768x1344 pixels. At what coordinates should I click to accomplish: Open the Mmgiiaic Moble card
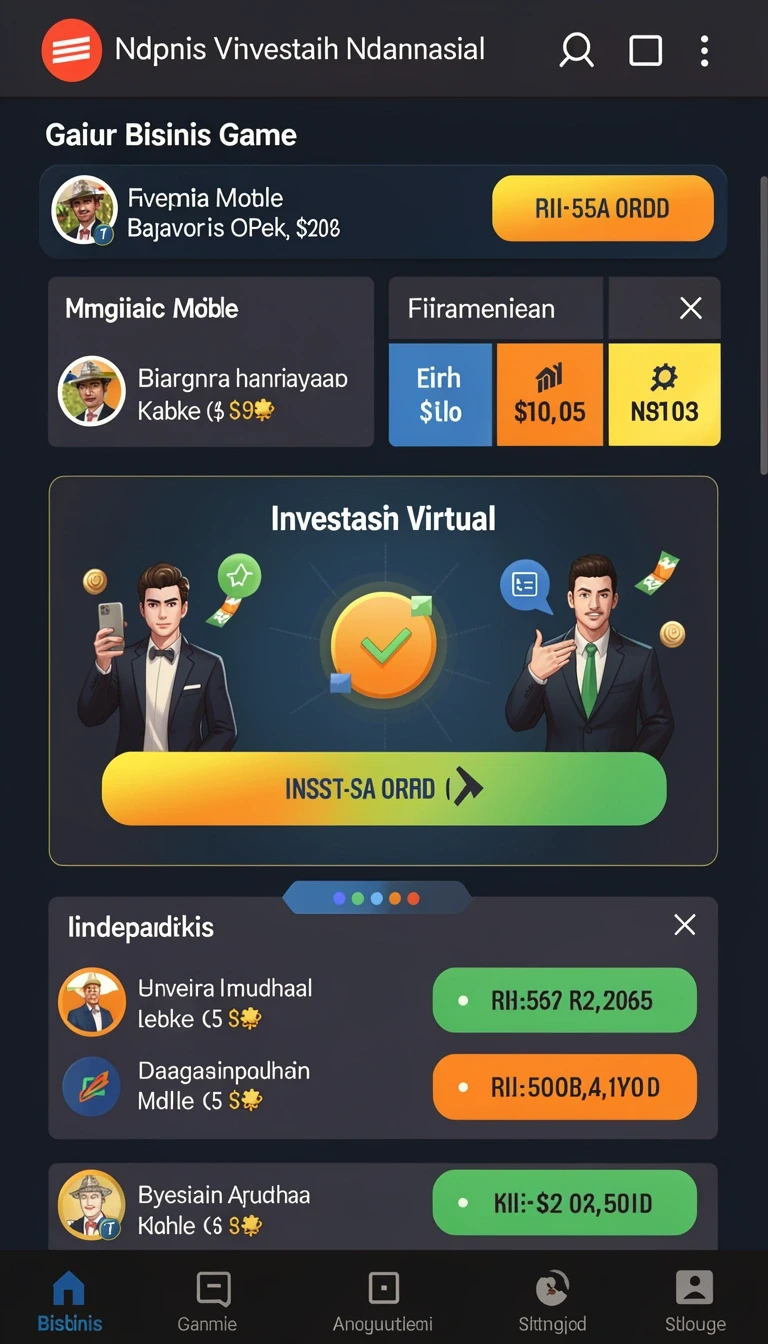(211, 362)
